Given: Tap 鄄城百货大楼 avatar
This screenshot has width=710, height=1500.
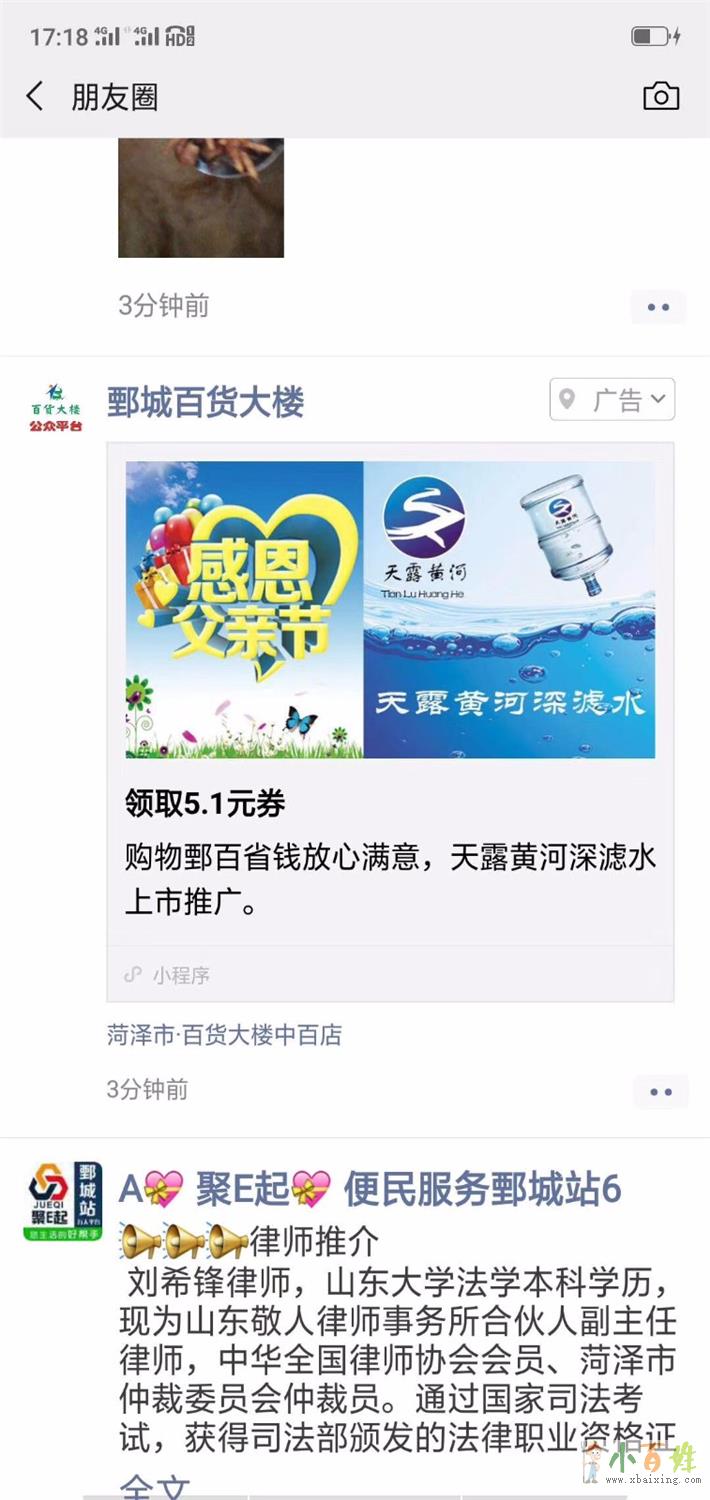Looking at the screenshot, I should click(x=56, y=407).
